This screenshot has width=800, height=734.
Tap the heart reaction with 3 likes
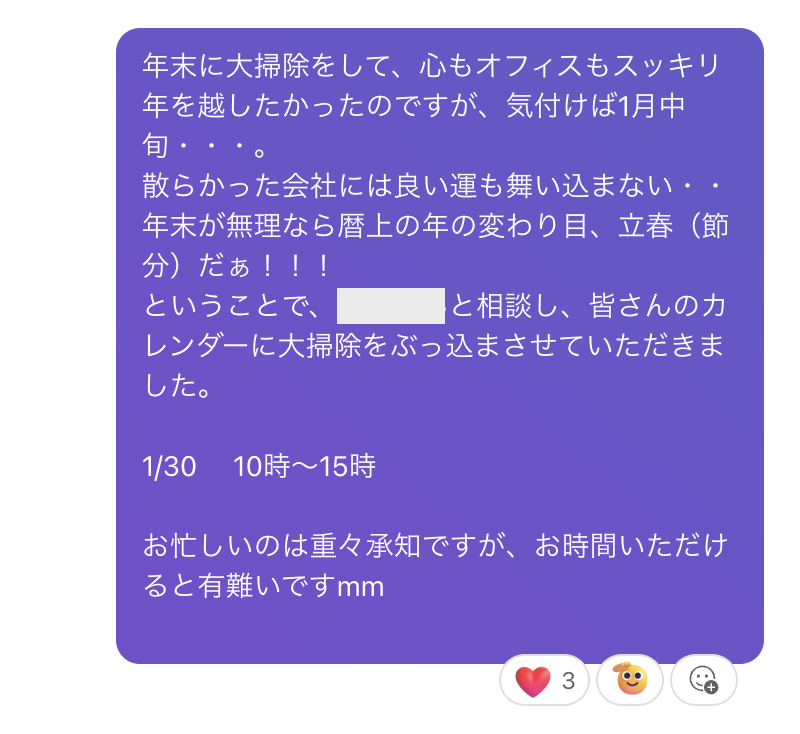click(x=545, y=681)
